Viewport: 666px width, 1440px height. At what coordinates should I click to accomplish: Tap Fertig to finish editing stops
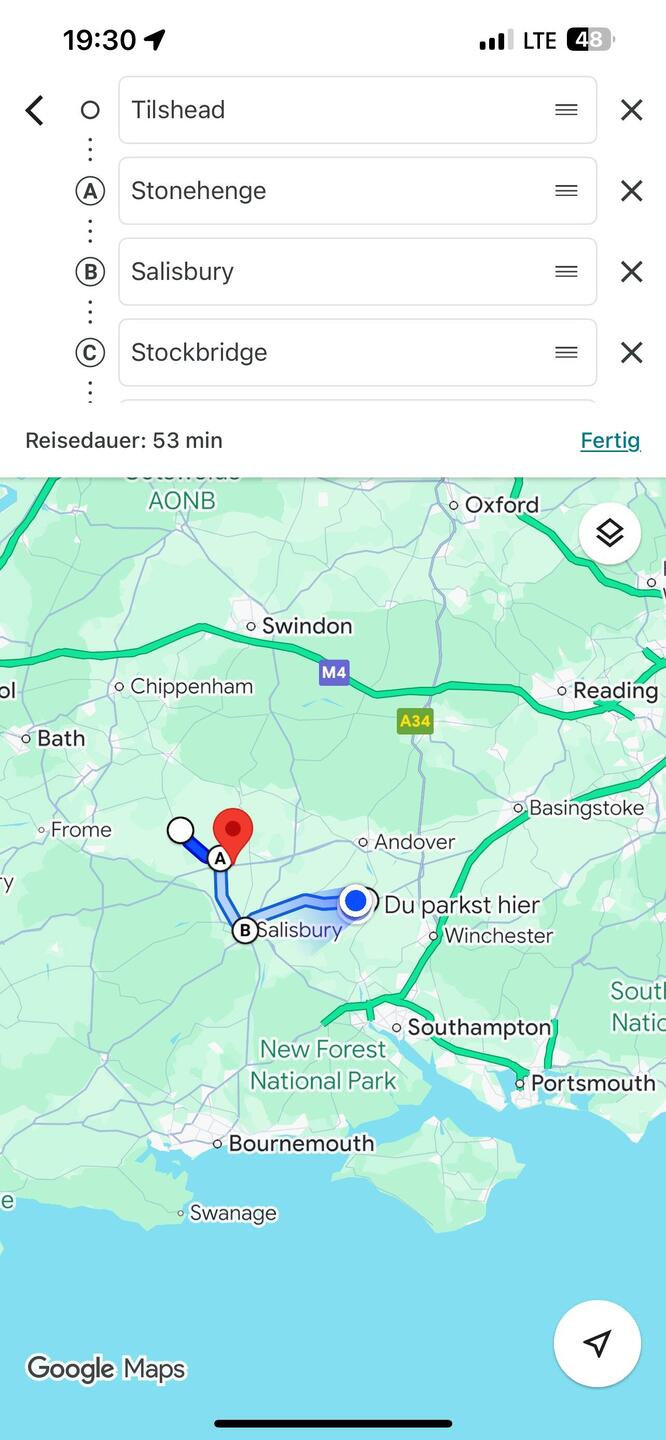[x=610, y=440]
